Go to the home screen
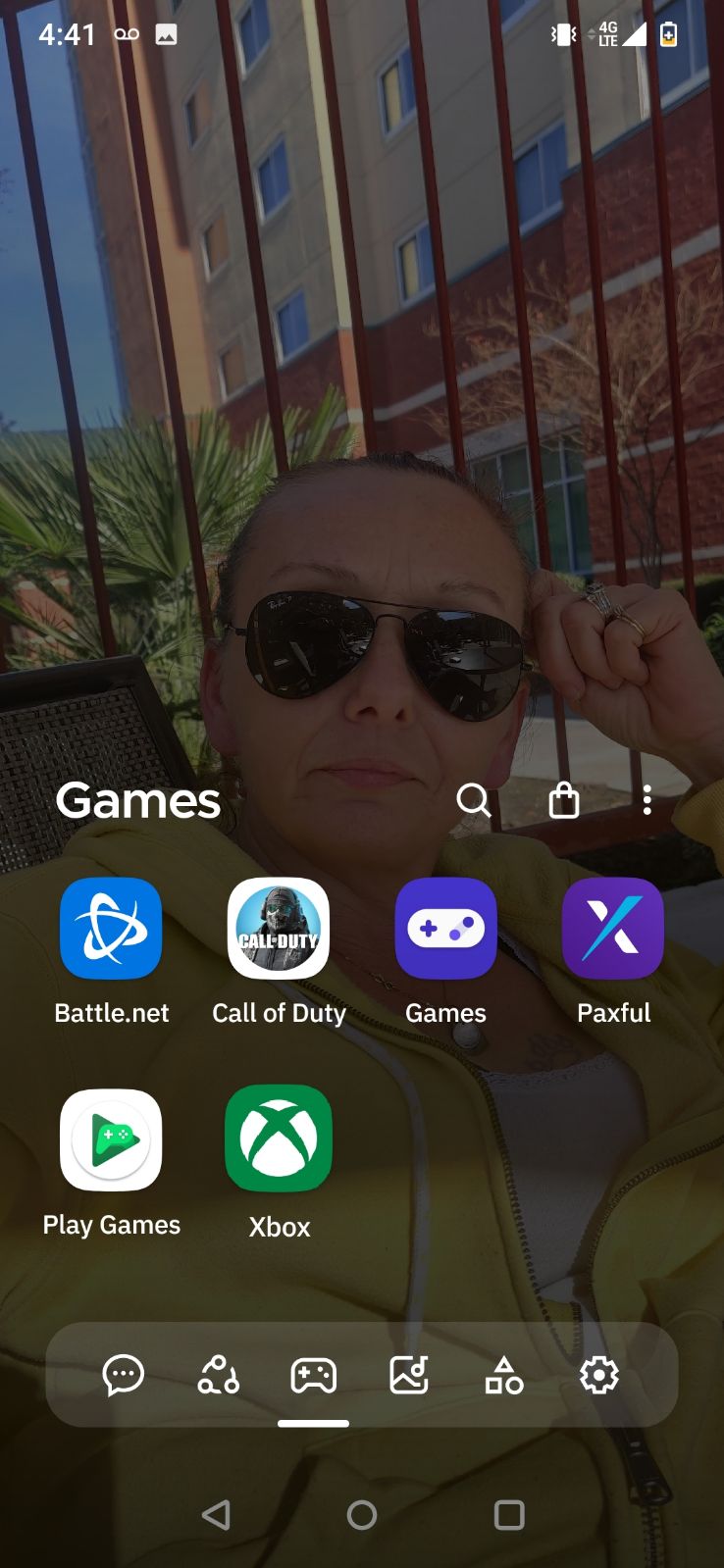The width and height of the screenshot is (724, 1568). click(362, 1515)
